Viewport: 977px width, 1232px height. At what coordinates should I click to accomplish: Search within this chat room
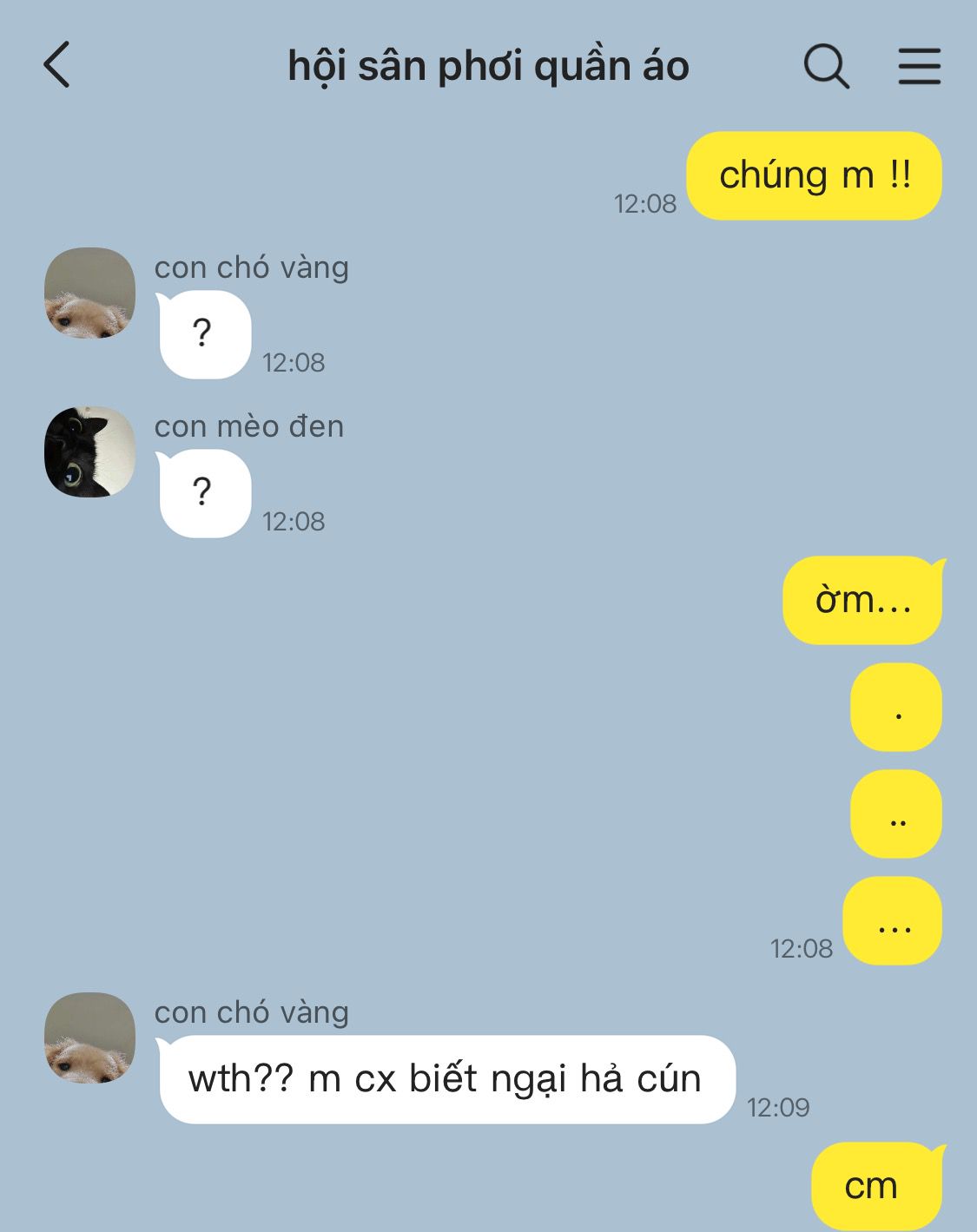825,66
